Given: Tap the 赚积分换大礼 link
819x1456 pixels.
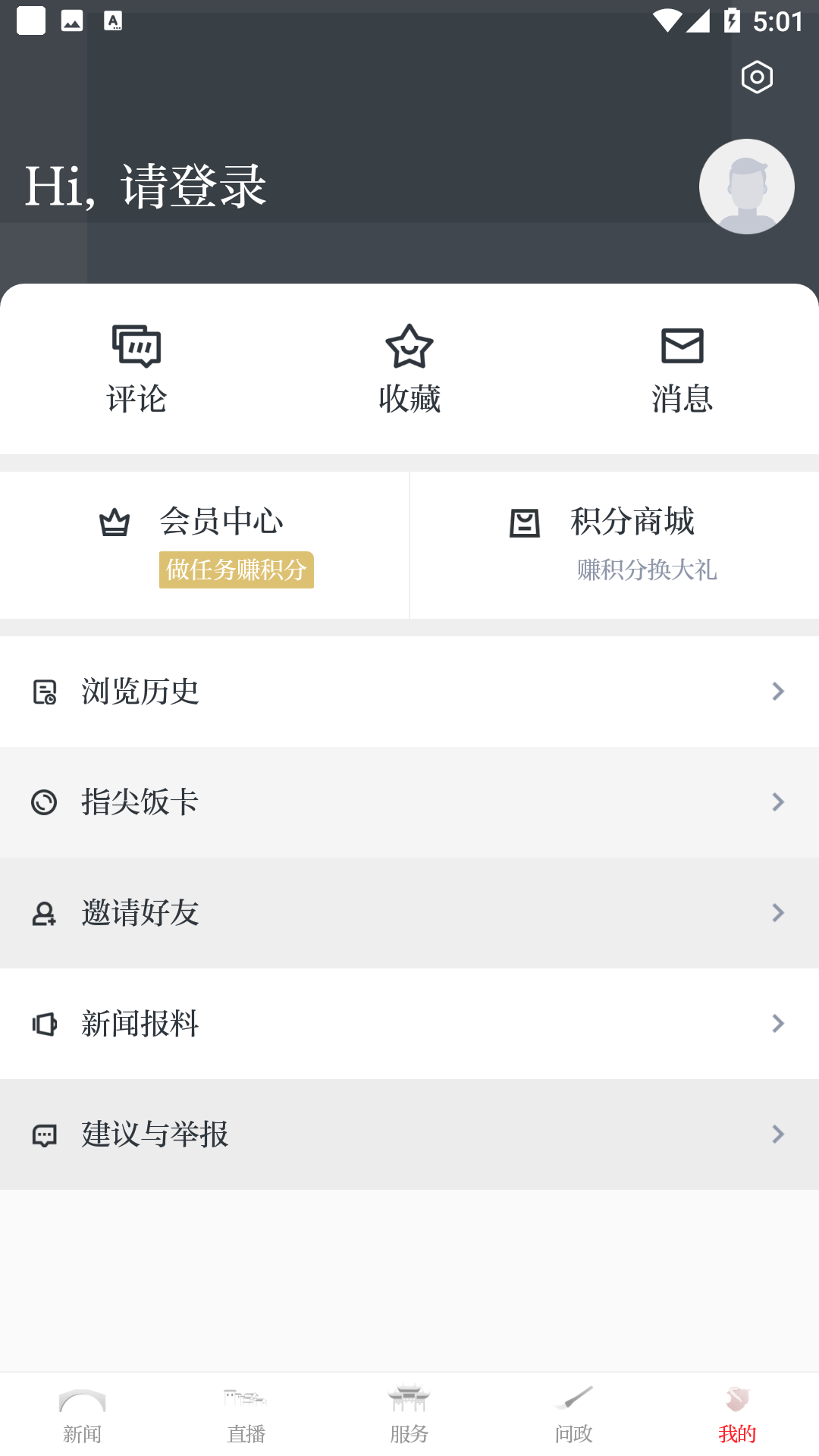Looking at the screenshot, I should [x=646, y=571].
